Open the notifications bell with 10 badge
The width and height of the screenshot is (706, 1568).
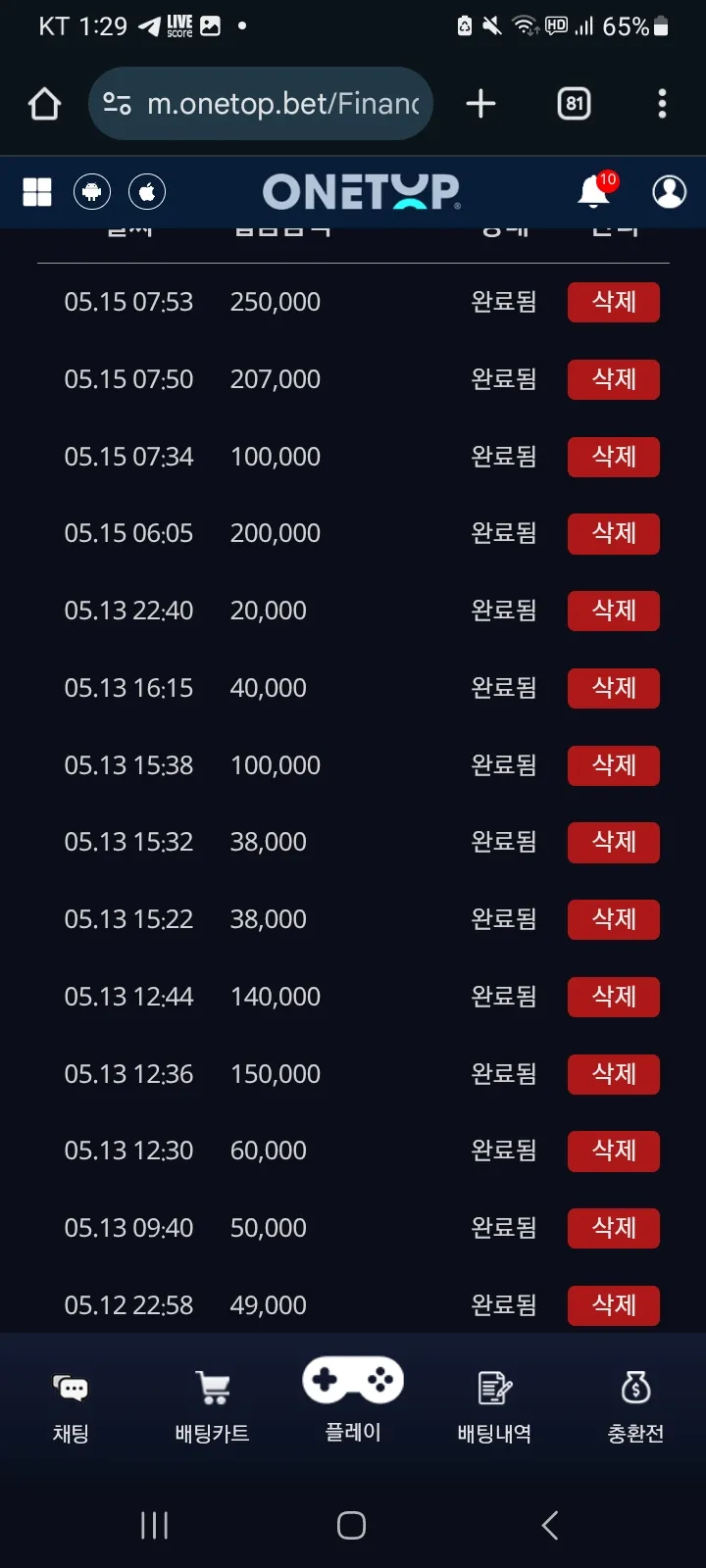pyautogui.click(x=595, y=190)
